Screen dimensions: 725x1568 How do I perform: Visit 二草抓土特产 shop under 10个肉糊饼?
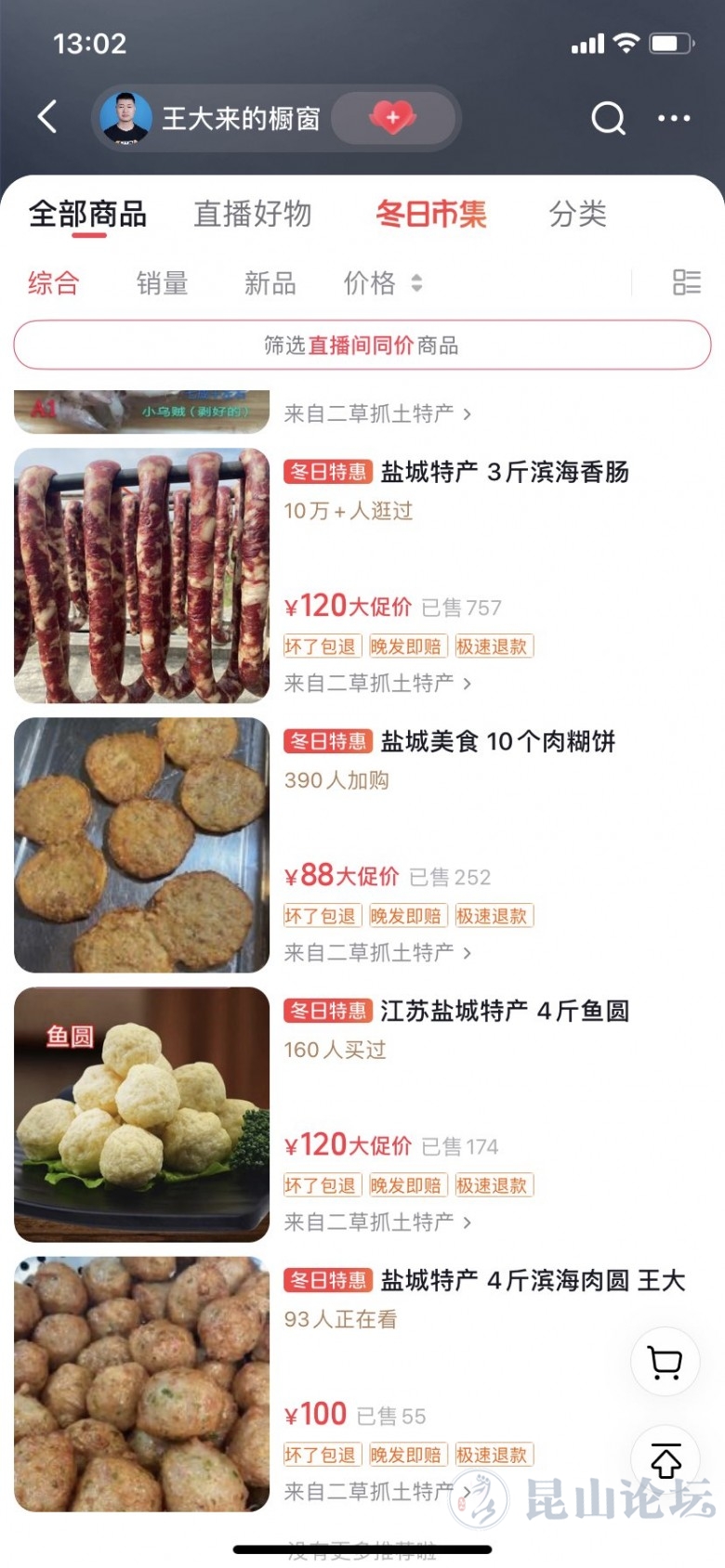pos(376,953)
